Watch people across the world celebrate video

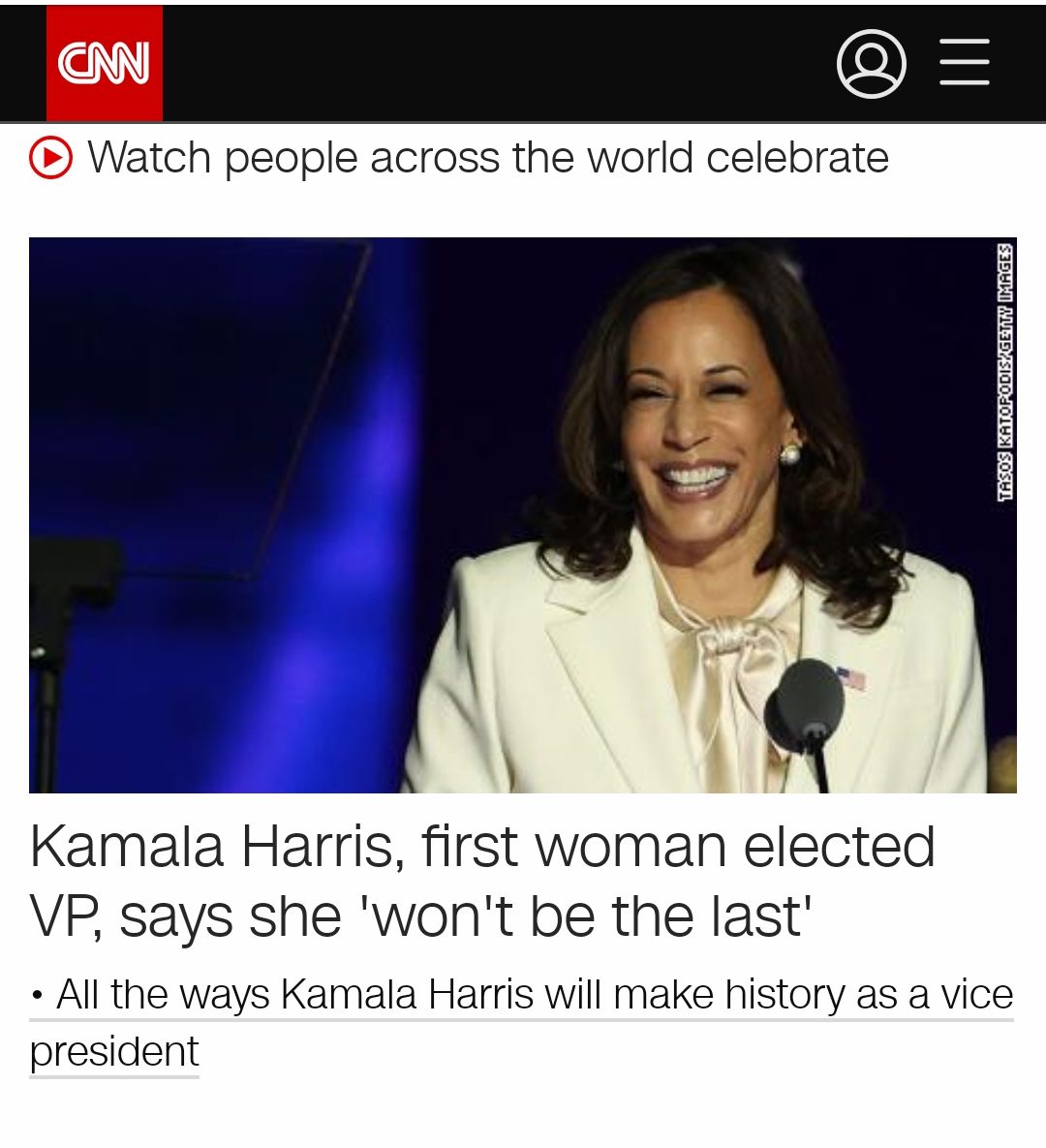pos(487,158)
